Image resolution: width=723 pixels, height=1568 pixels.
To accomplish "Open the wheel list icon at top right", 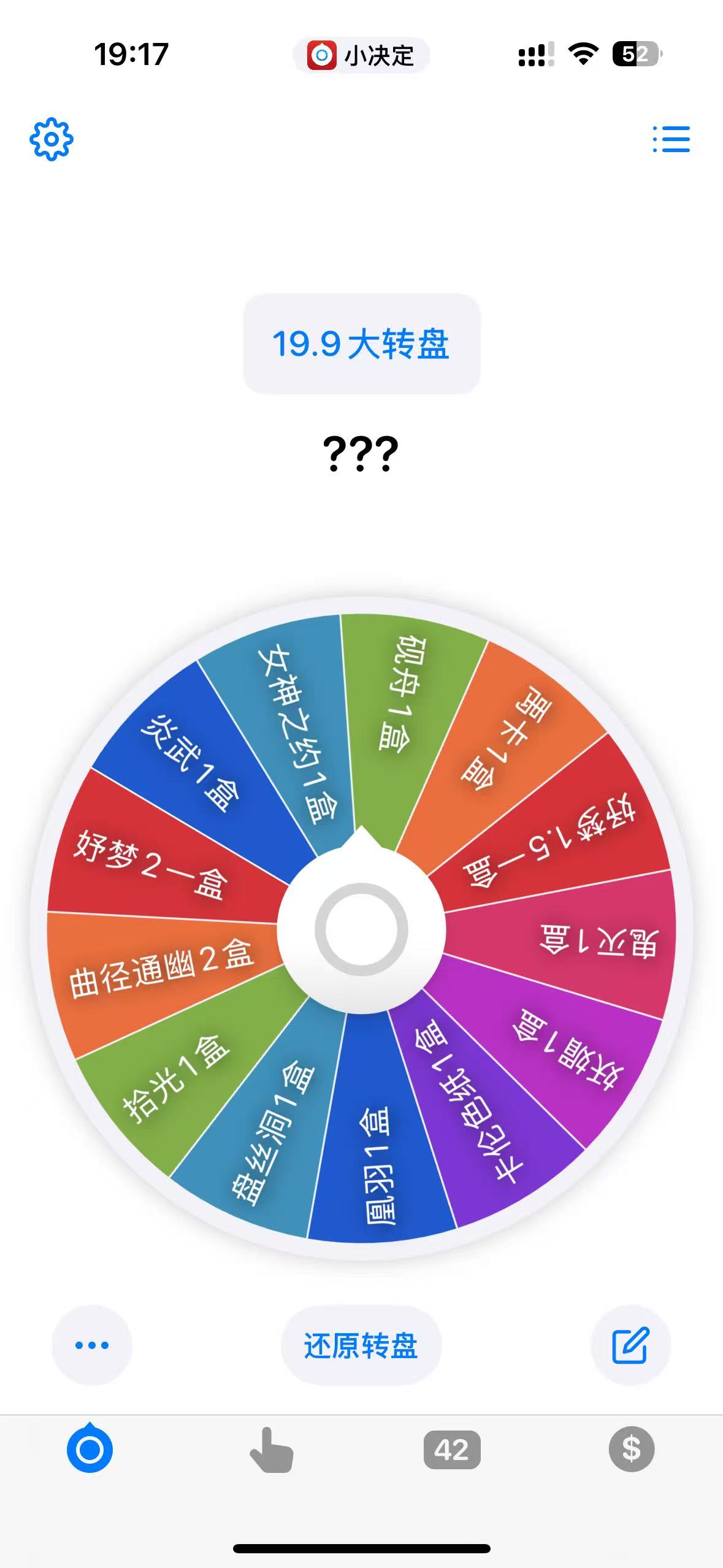I will point(671,139).
